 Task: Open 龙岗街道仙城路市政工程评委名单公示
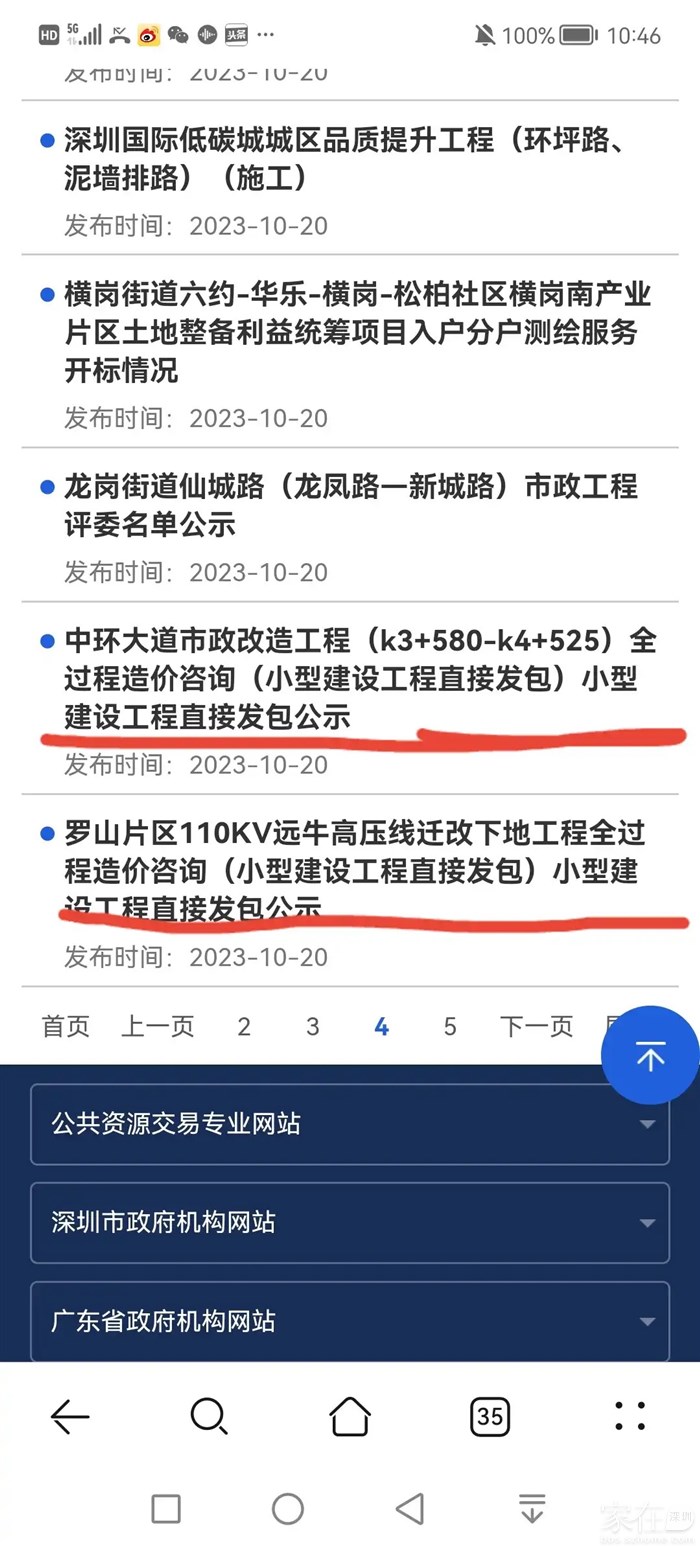coord(350,505)
